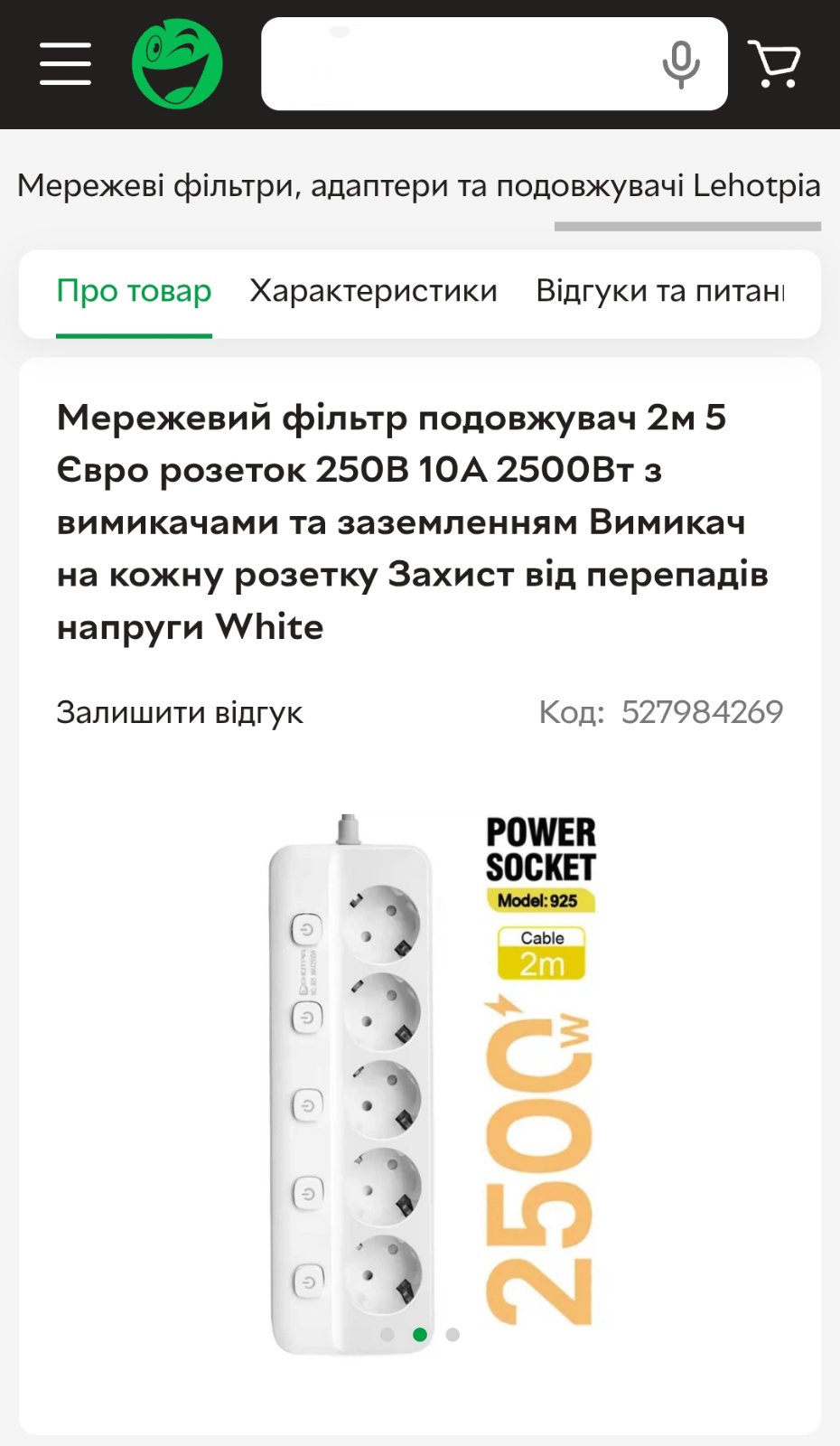The width and height of the screenshot is (840, 1446).
Task: Start voice search with the microphone
Action: pyautogui.click(x=680, y=64)
